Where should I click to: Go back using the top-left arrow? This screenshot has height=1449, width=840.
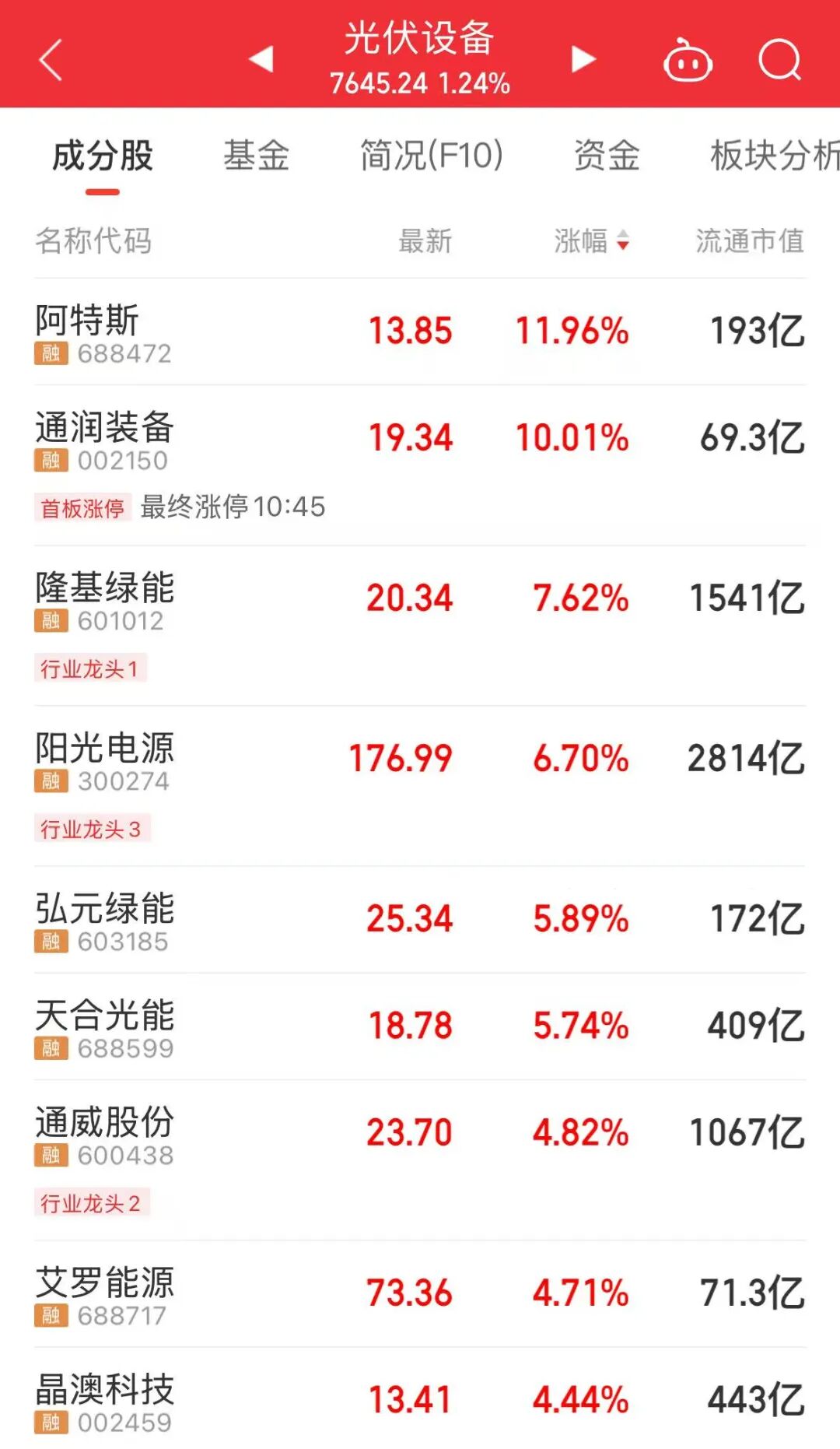[x=51, y=61]
